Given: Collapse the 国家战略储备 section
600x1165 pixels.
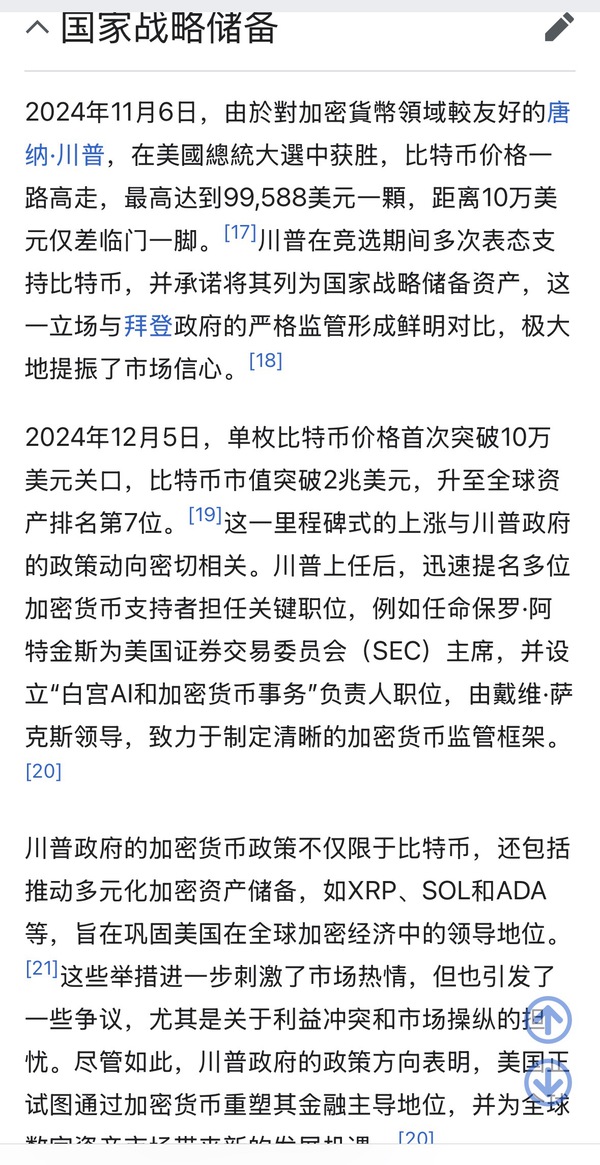Looking at the screenshot, I should (37, 27).
